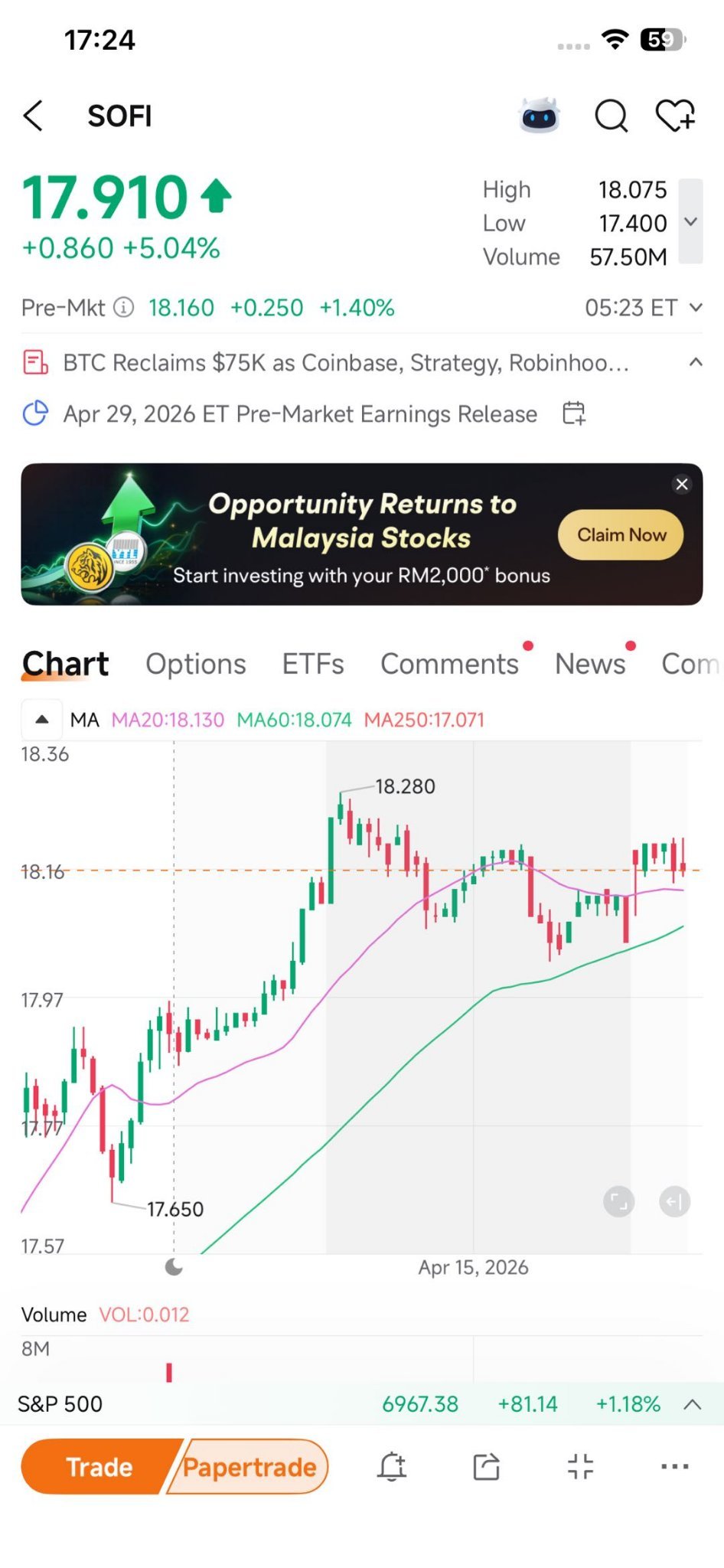Expand chart to fullscreen

(x=618, y=1201)
